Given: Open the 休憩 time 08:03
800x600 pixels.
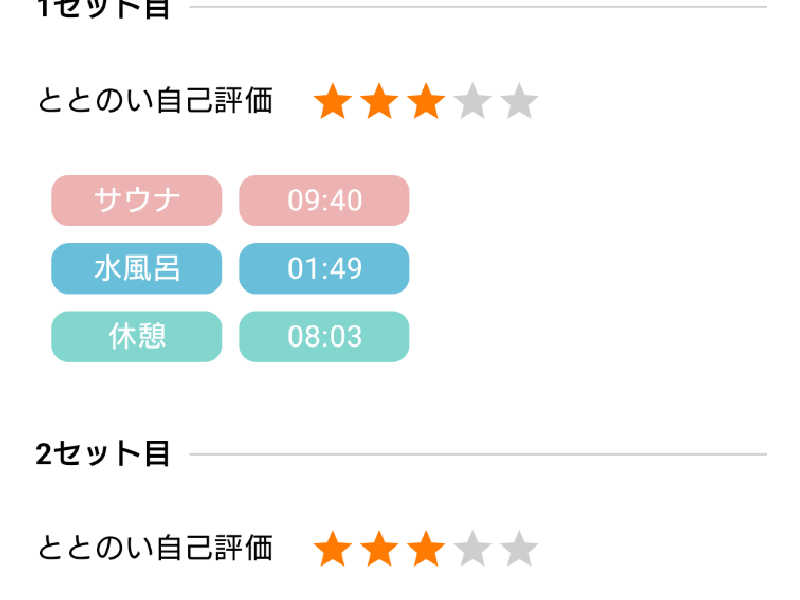Looking at the screenshot, I should point(324,337).
